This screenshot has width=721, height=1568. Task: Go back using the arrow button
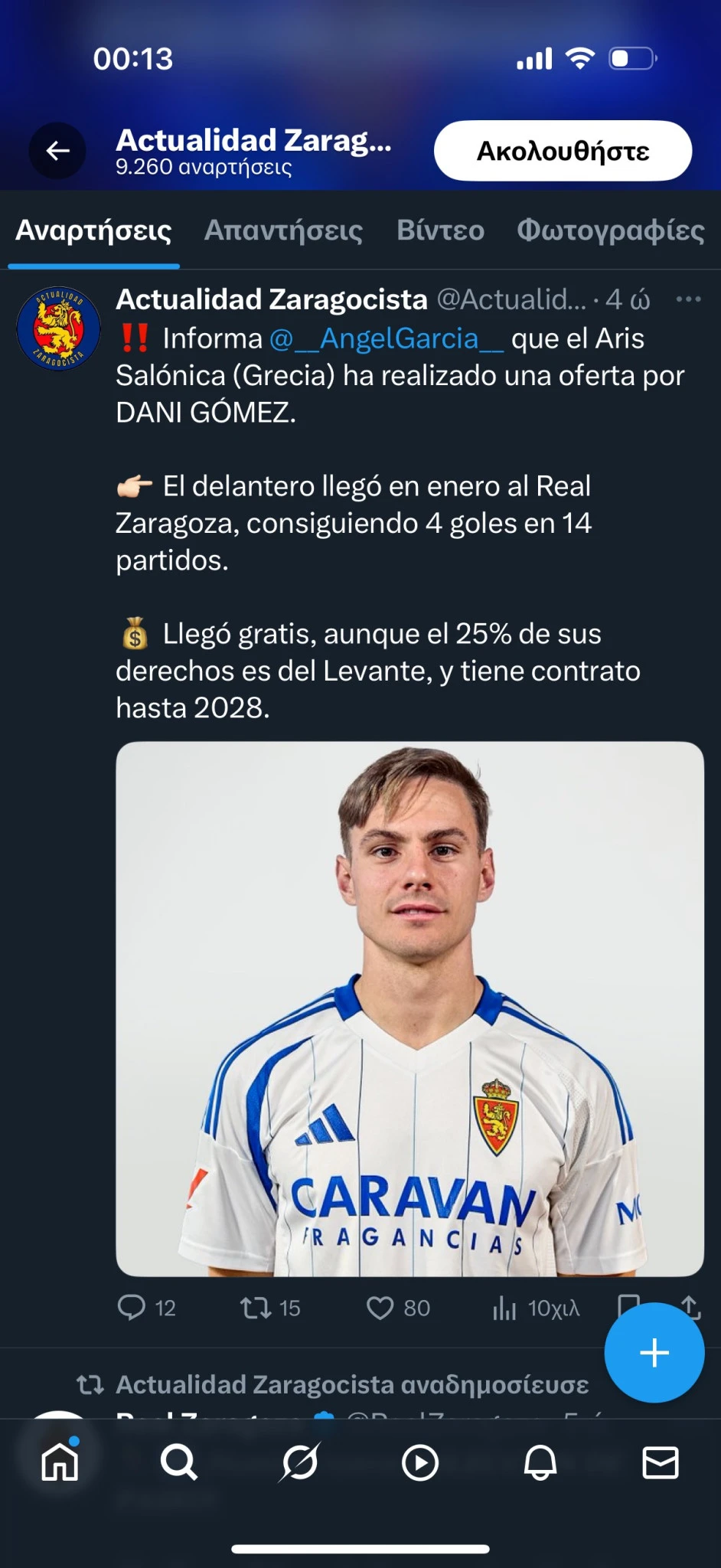pyautogui.click(x=58, y=151)
